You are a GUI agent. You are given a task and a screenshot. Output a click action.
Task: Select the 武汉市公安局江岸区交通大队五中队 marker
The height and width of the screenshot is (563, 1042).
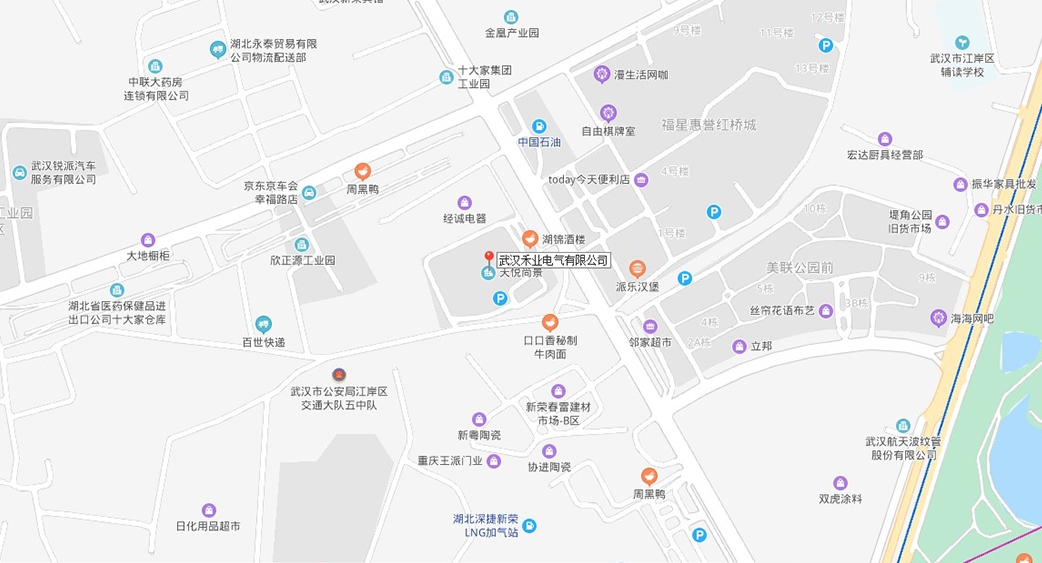(x=338, y=375)
